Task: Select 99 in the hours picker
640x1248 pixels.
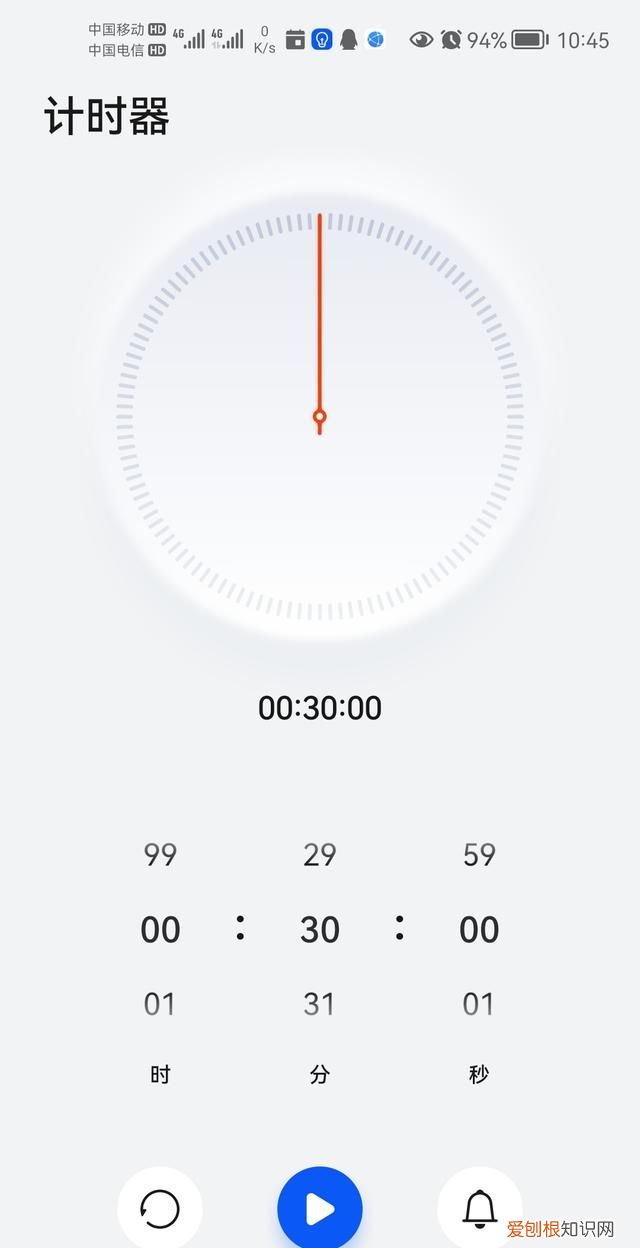Action: (x=160, y=855)
